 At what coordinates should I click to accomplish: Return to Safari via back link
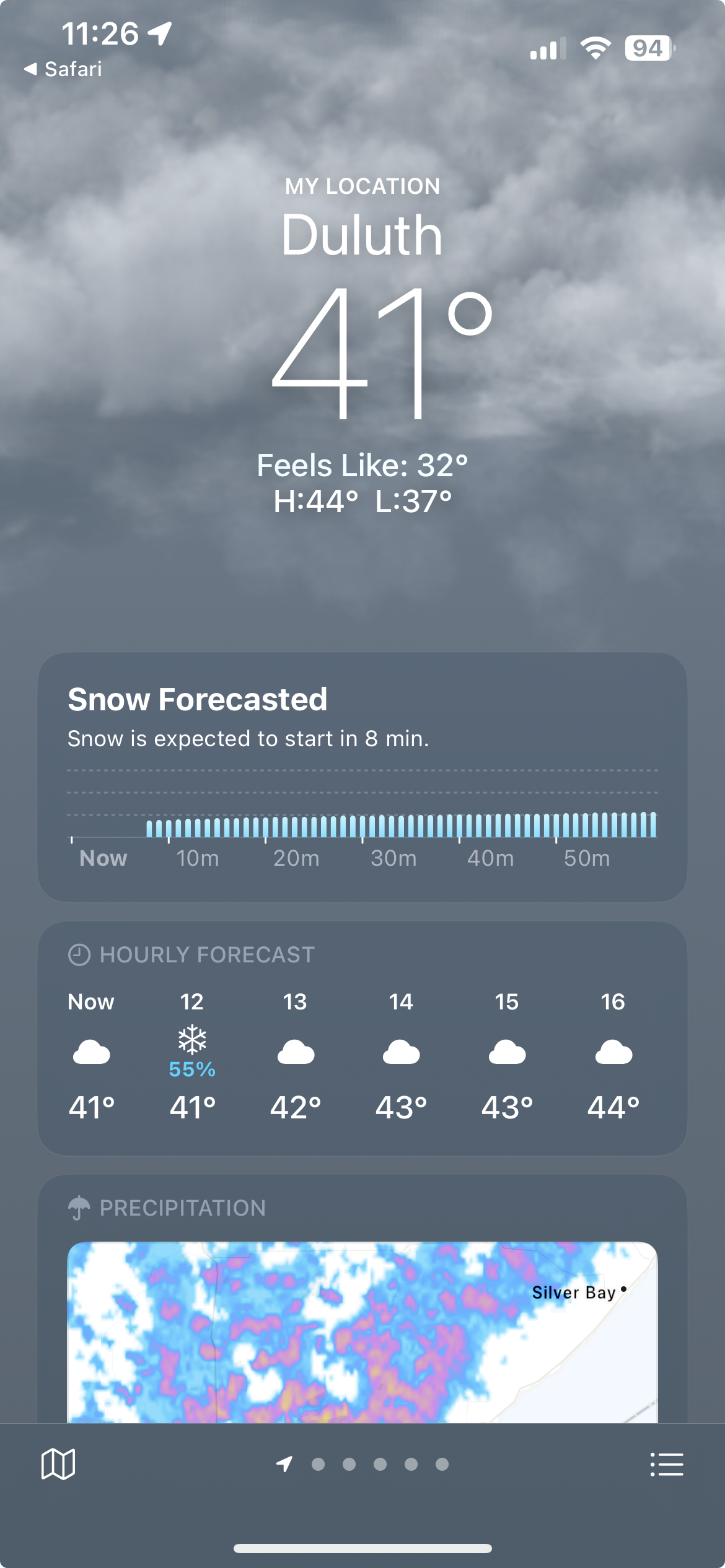[x=63, y=69]
